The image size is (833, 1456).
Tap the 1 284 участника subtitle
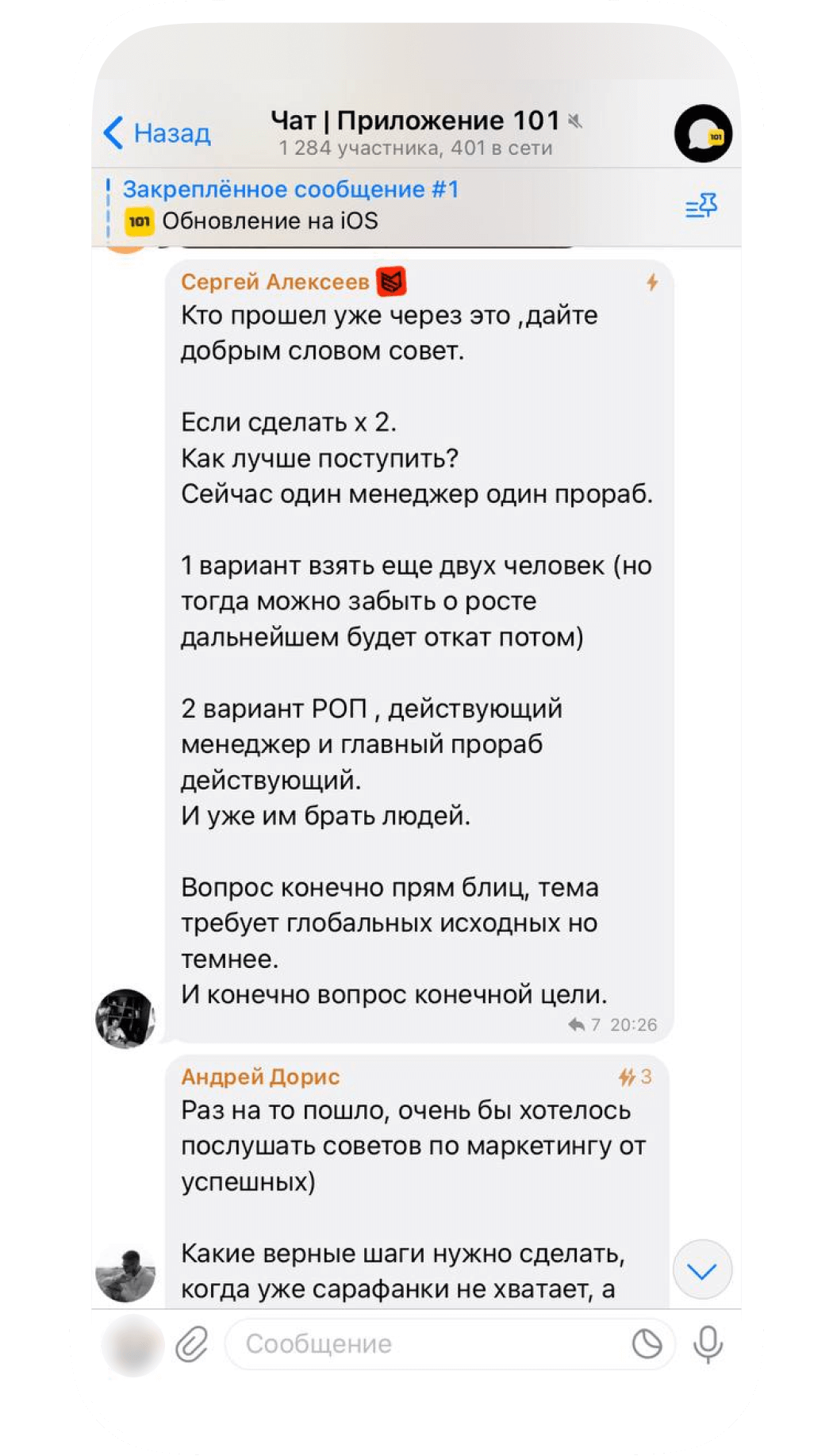pyautogui.click(x=416, y=148)
